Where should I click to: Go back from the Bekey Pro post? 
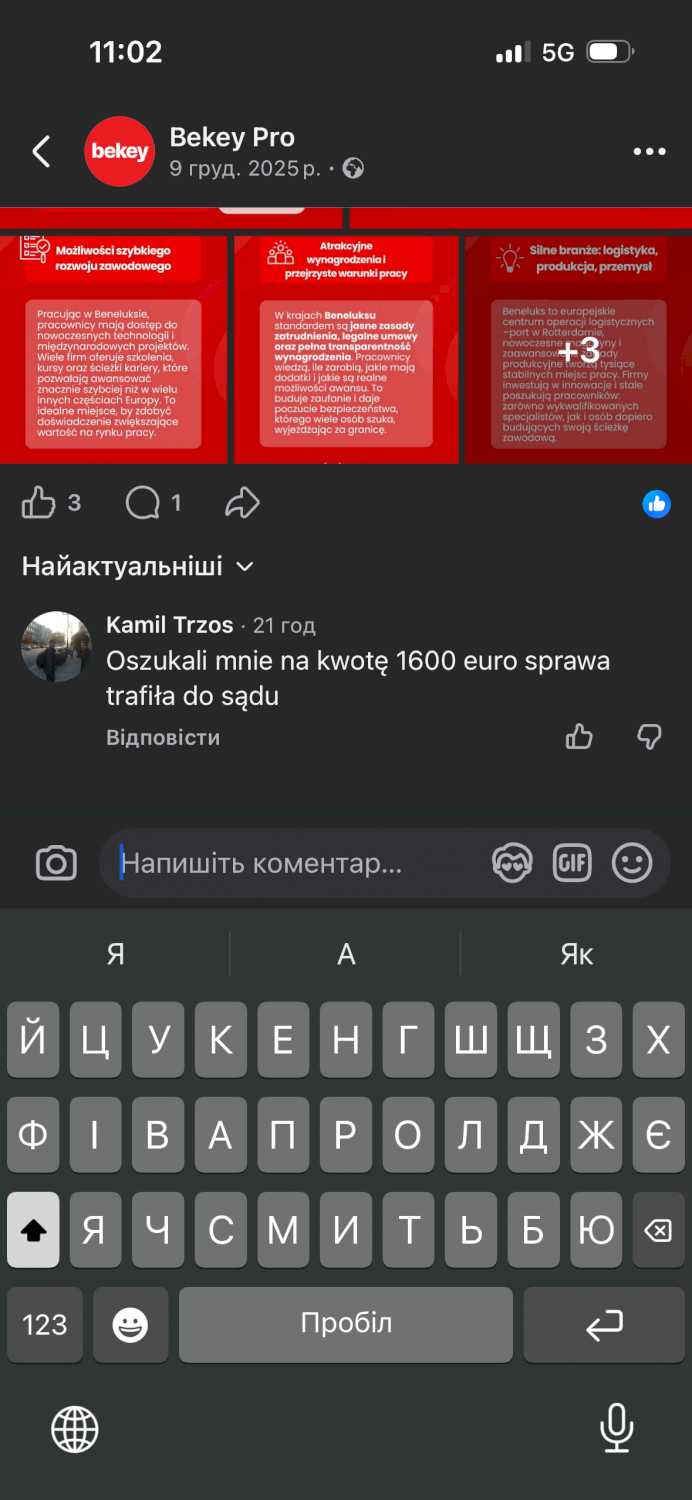tap(41, 152)
